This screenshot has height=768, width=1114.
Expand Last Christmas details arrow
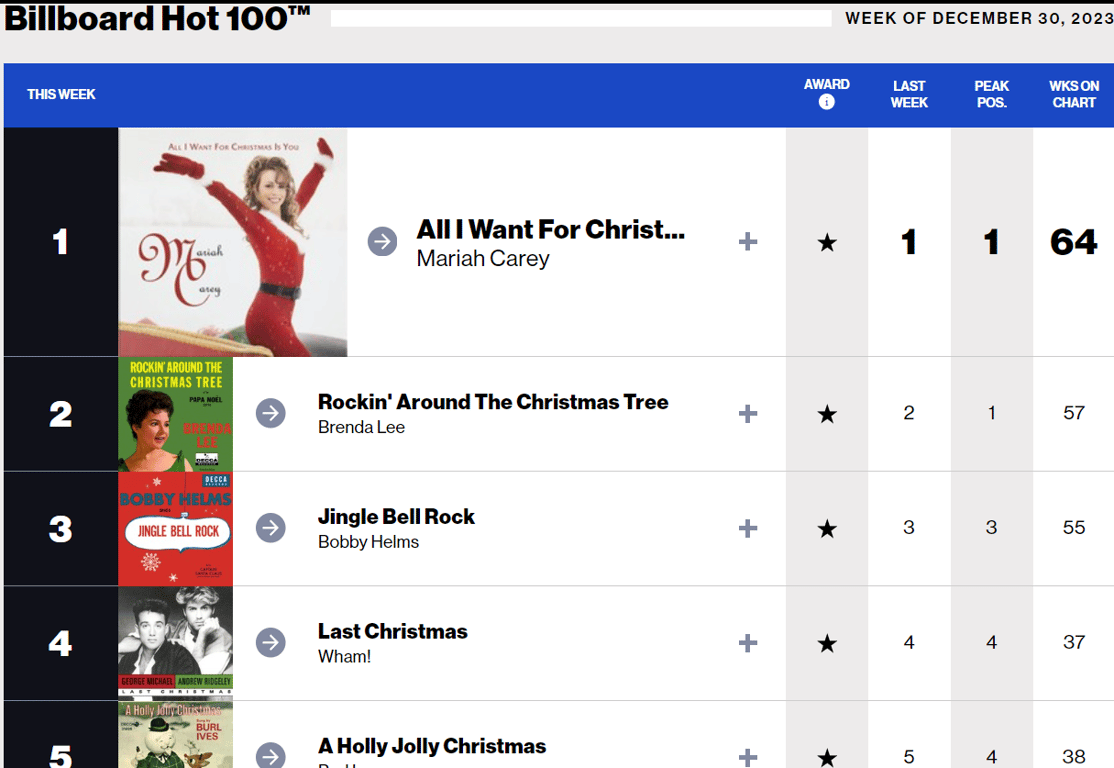[270, 643]
